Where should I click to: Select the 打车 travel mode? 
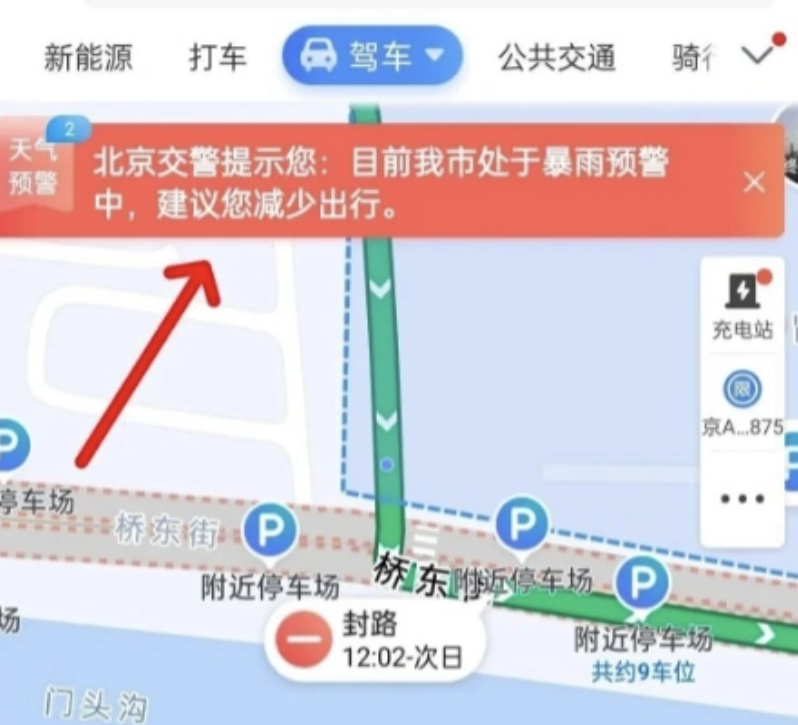[x=217, y=58]
